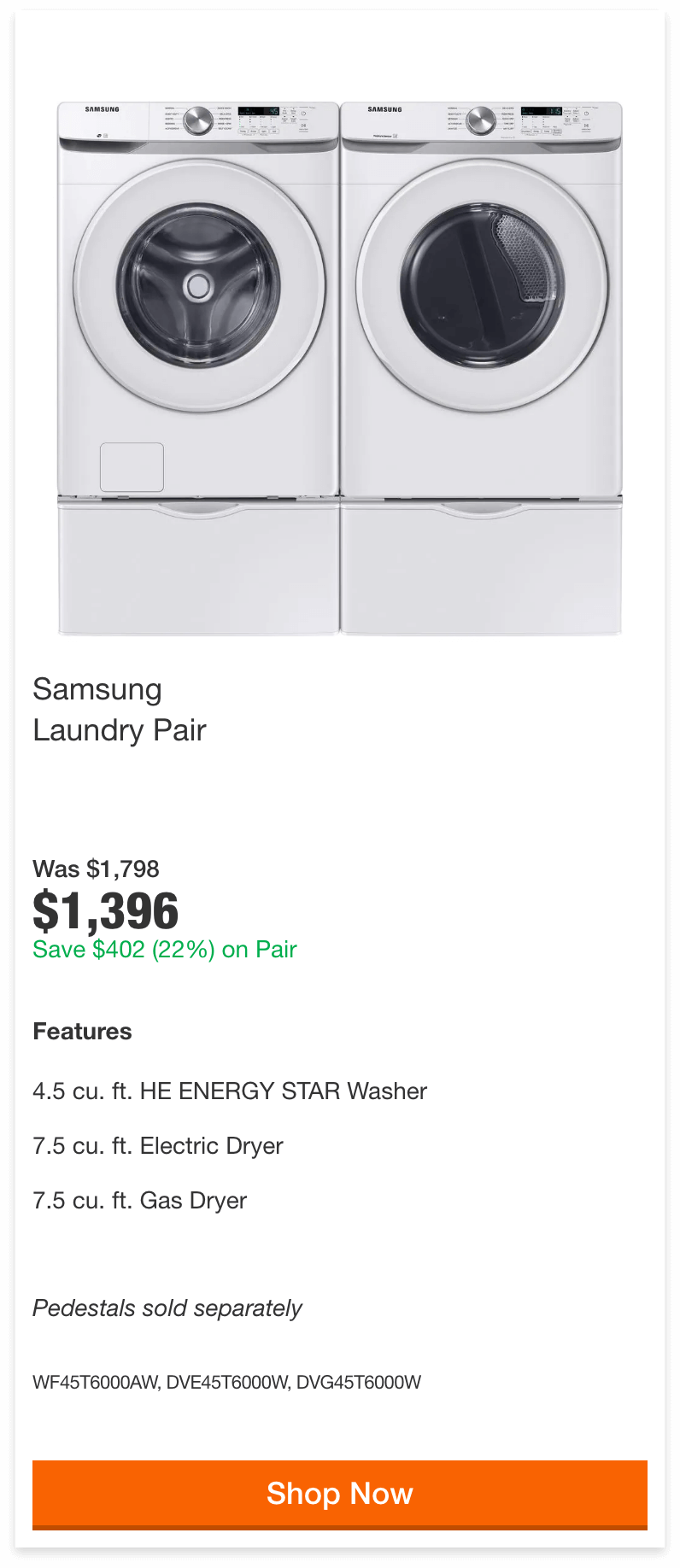The width and height of the screenshot is (680, 1568).
Task: Open the Samsung Laundry Pair product image
Action: [339, 368]
